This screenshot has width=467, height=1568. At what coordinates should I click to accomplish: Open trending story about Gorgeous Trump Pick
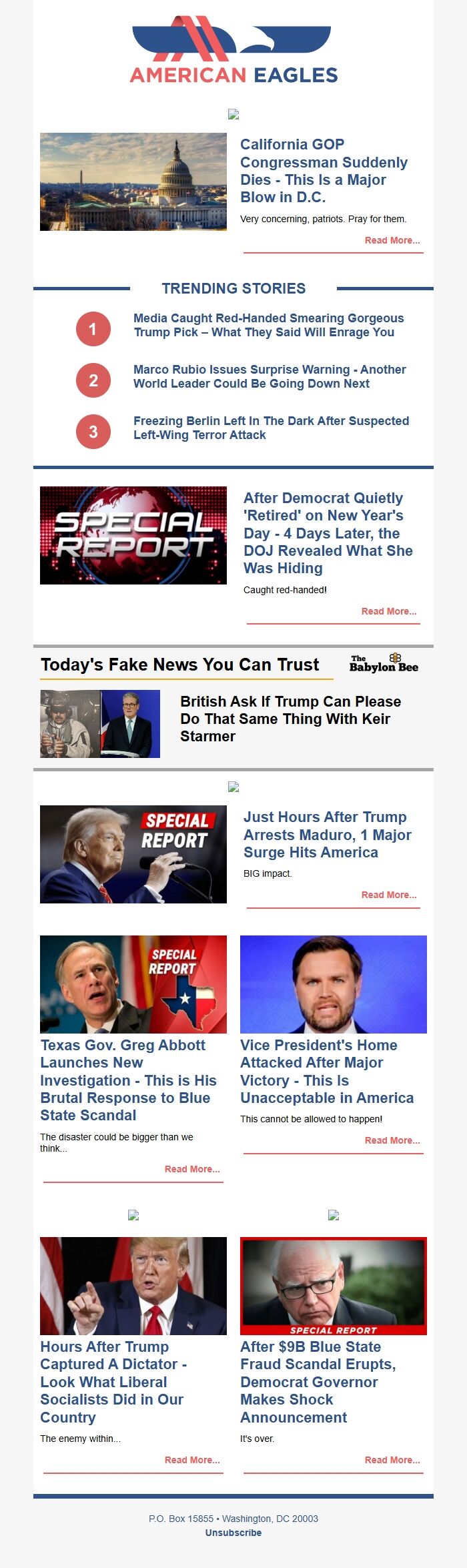(268, 325)
